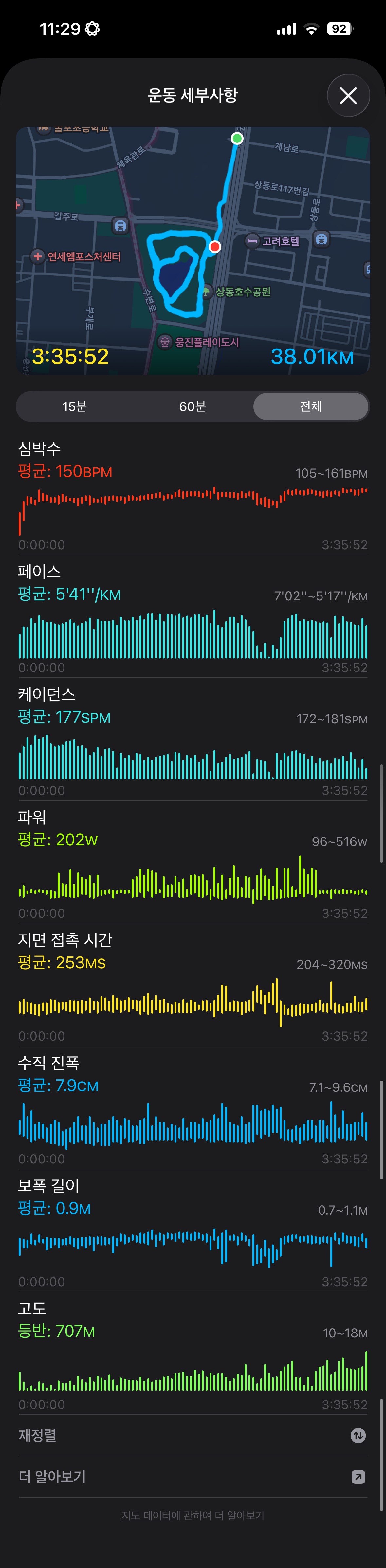The width and height of the screenshot is (386, 1568).
Task: Close the 운동 세부사항 sheet
Action: point(348,96)
